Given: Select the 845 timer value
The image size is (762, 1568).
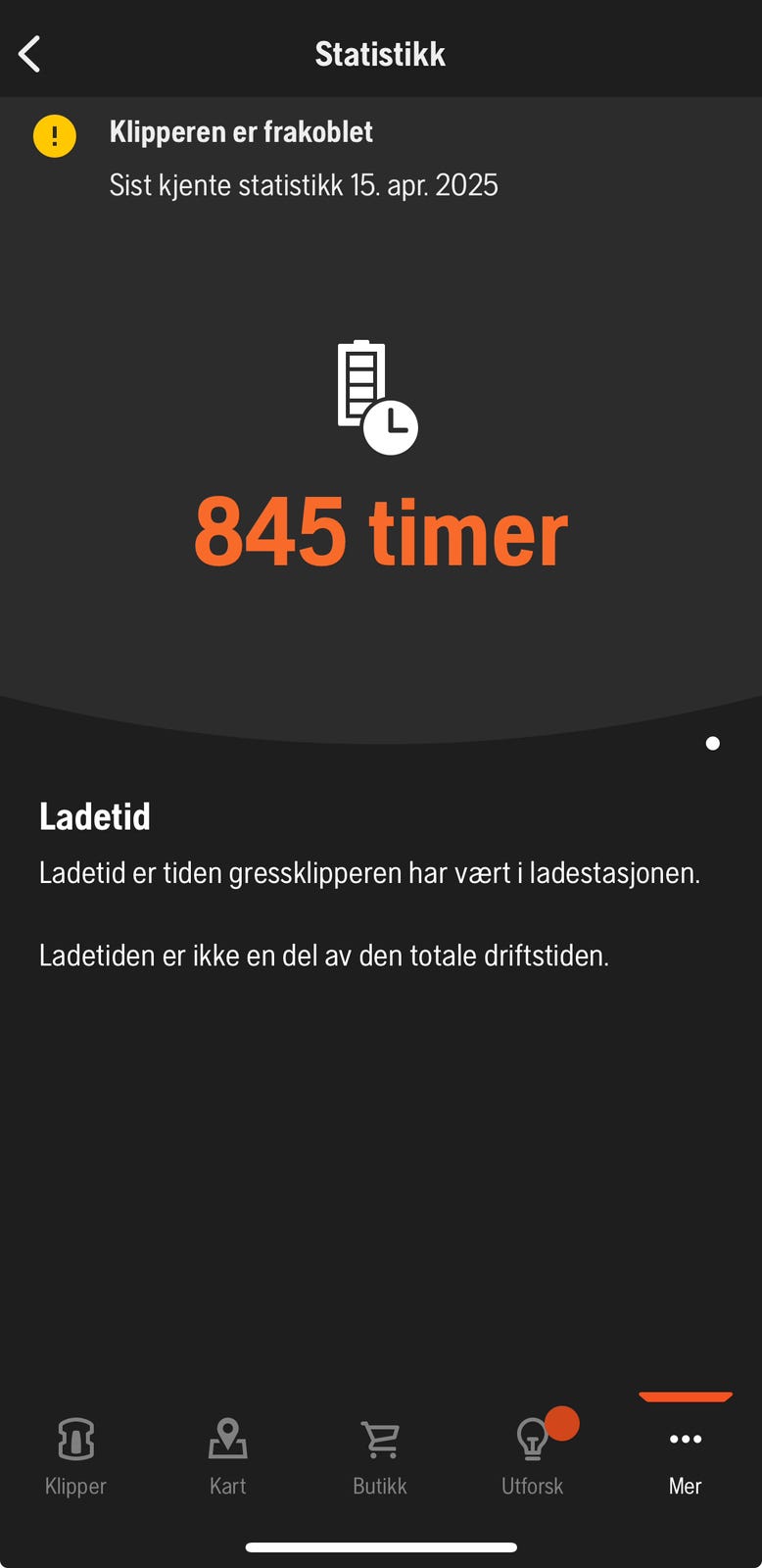Looking at the screenshot, I should 381,530.
